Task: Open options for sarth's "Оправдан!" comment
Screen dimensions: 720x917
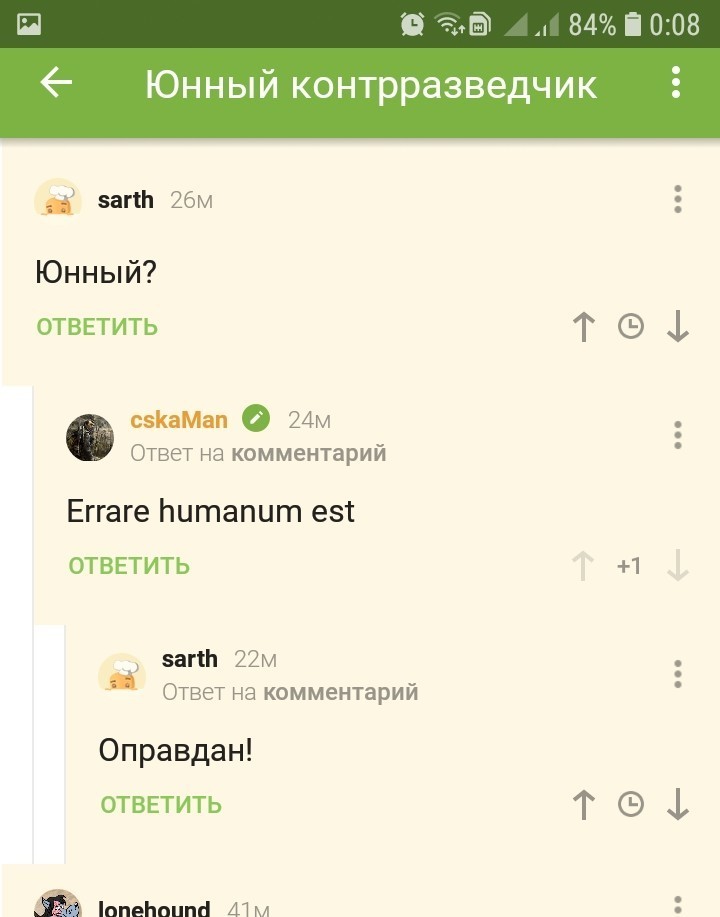Action: tap(678, 674)
